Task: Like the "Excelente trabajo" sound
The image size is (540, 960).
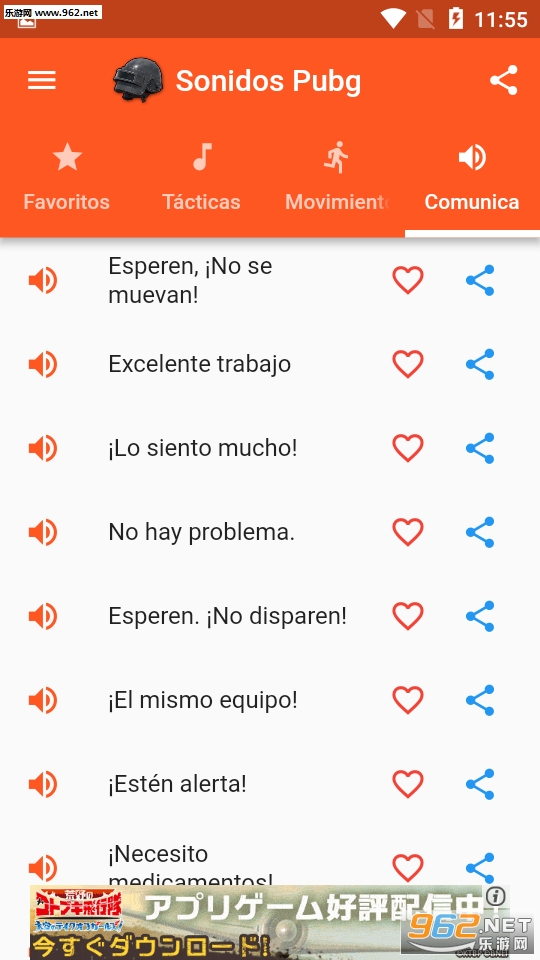Action: pos(408,364)
